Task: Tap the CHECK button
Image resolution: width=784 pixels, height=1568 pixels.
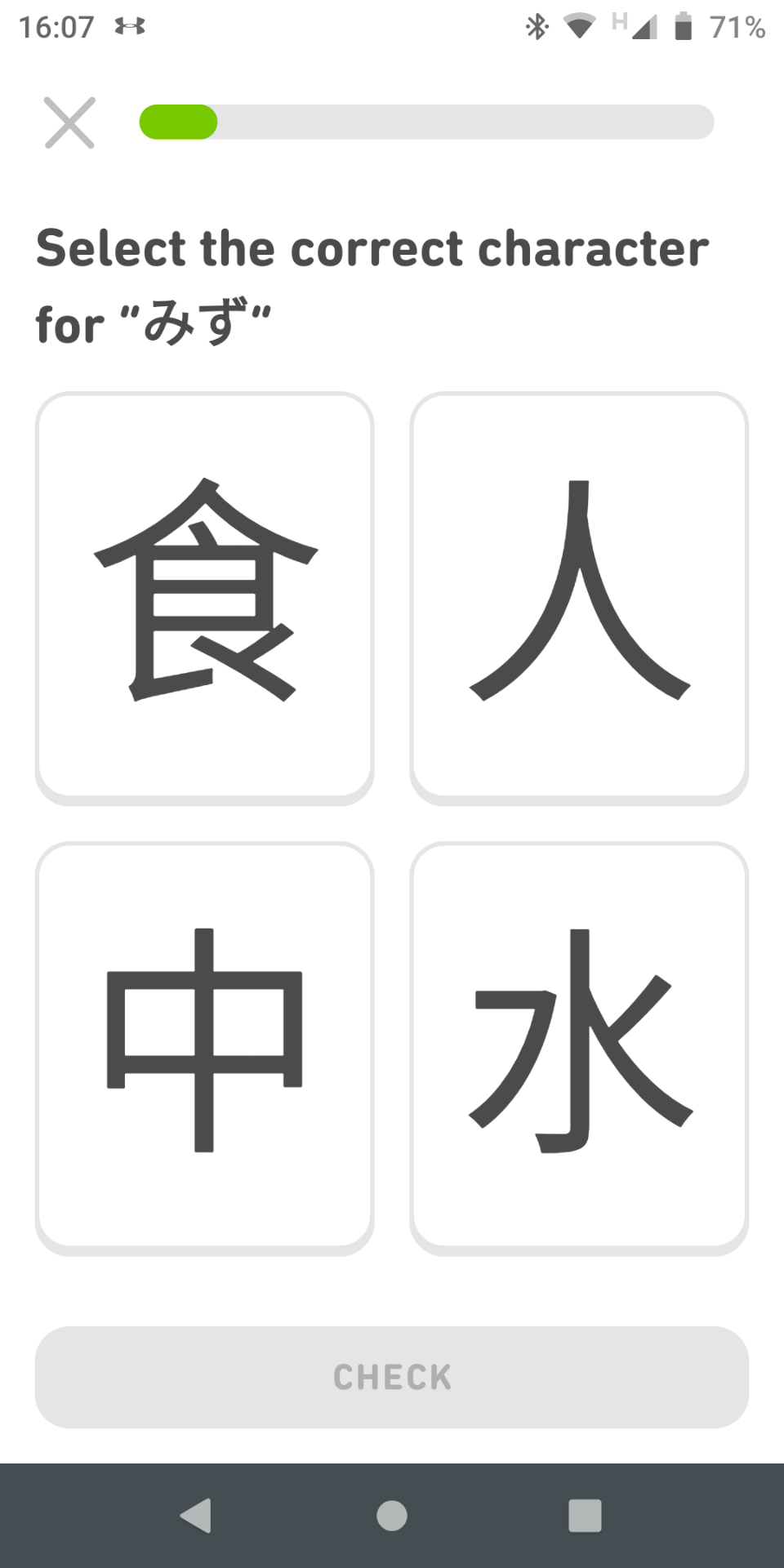Action: pyautogui.click(x=392, y=1377)
